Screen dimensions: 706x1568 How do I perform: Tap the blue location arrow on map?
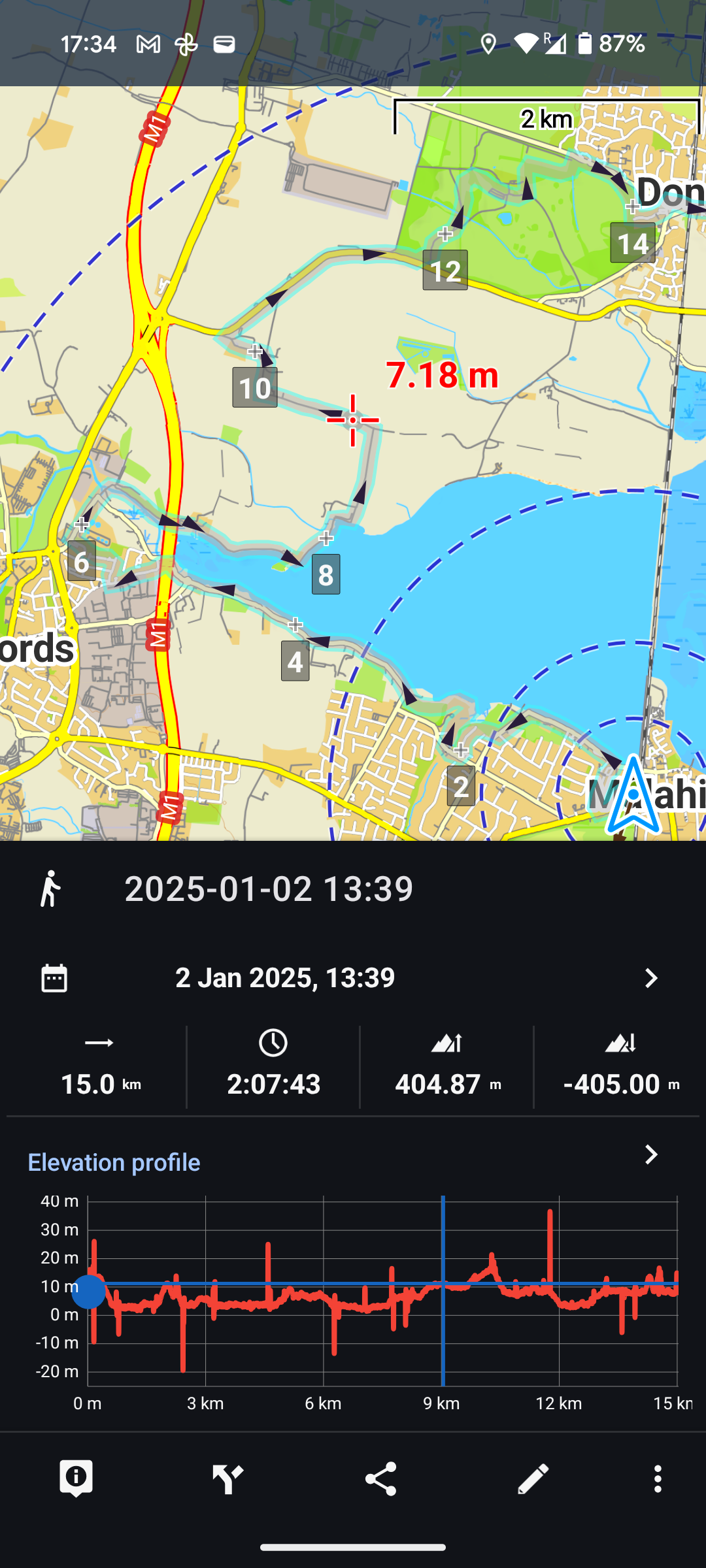pyautogui.click(x=632, y=796)
